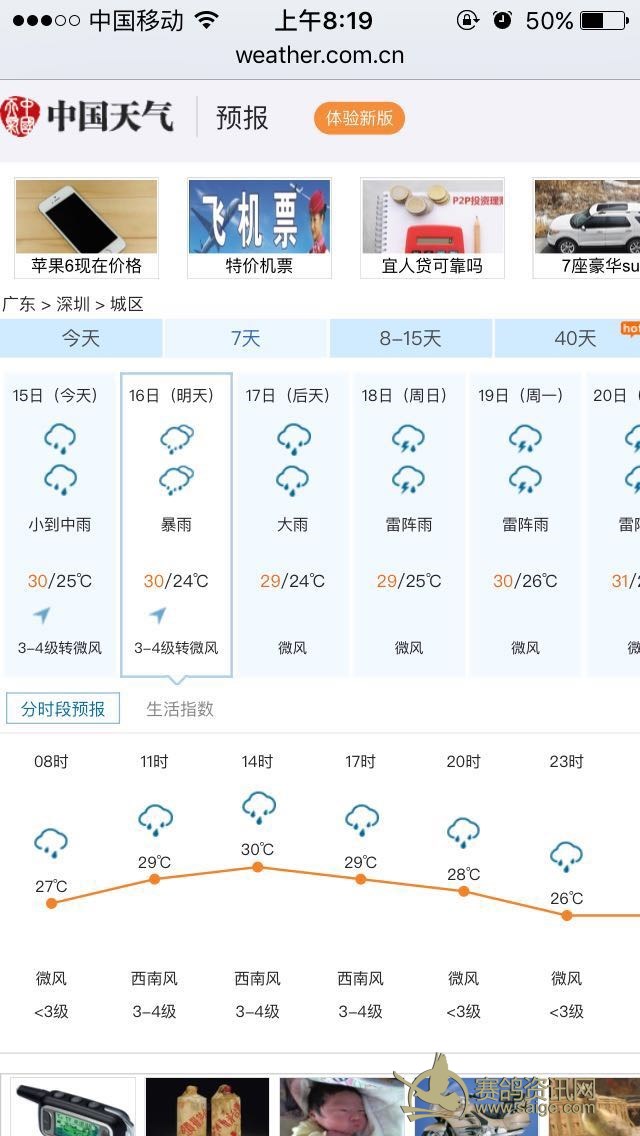640x1136 pixels.
Task: Open the 特价机票 ad tile
Action: point(259,228)
